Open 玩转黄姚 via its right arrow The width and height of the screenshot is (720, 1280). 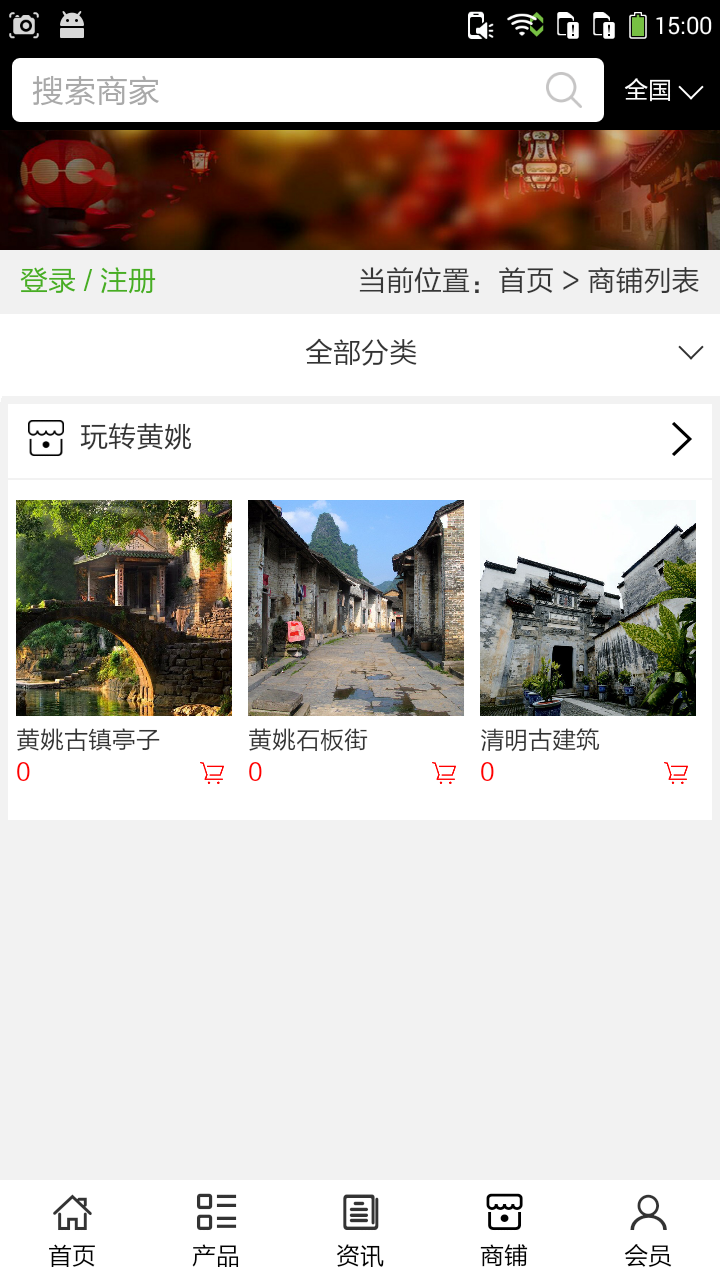coord(682,438)
